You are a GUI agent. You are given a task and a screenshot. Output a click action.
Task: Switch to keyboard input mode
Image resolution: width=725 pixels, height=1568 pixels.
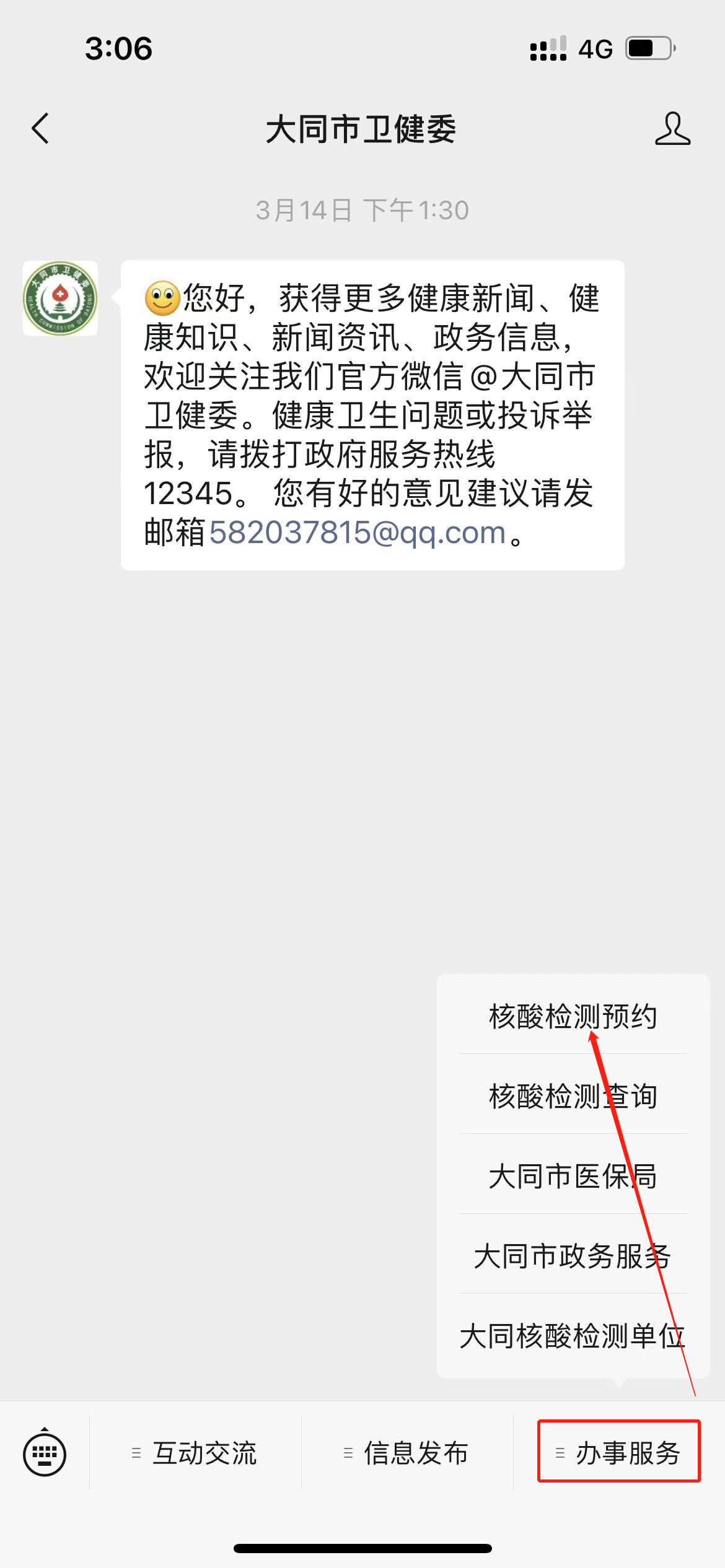point(45,1453)
